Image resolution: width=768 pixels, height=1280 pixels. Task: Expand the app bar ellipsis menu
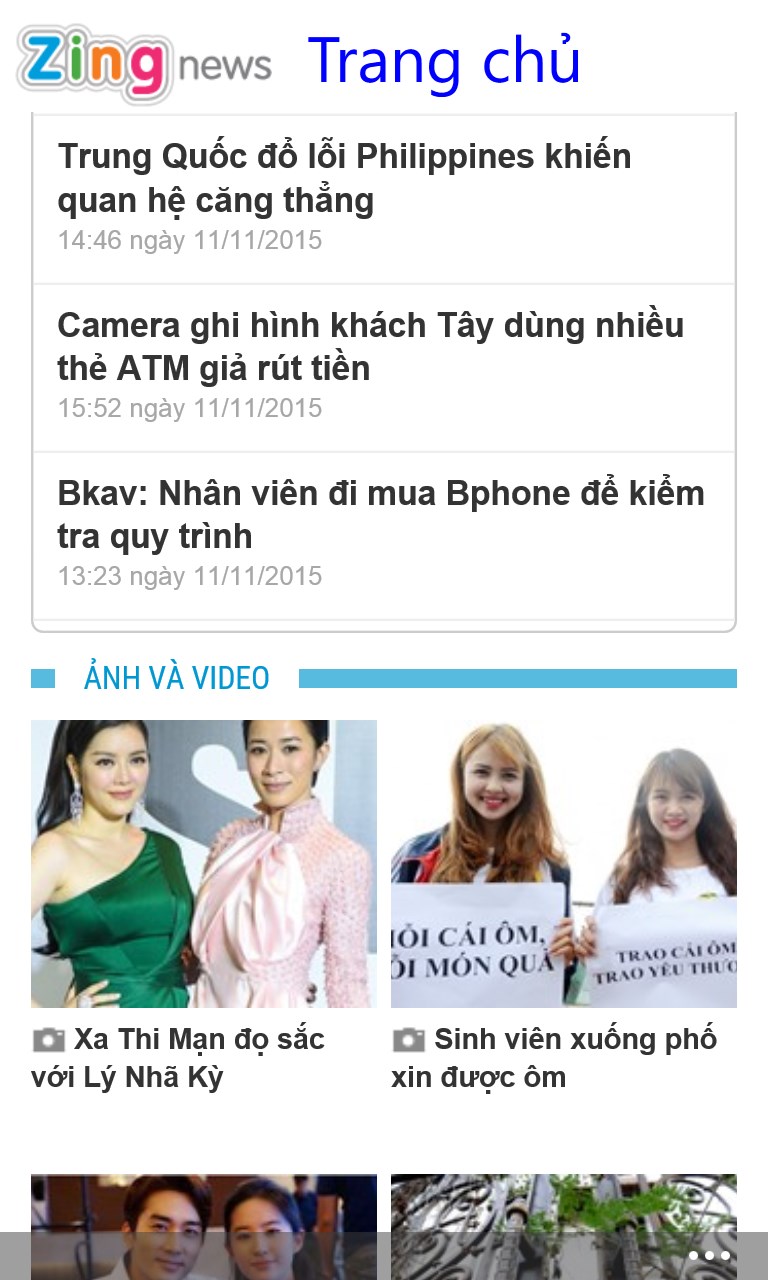click(709, 1256)
